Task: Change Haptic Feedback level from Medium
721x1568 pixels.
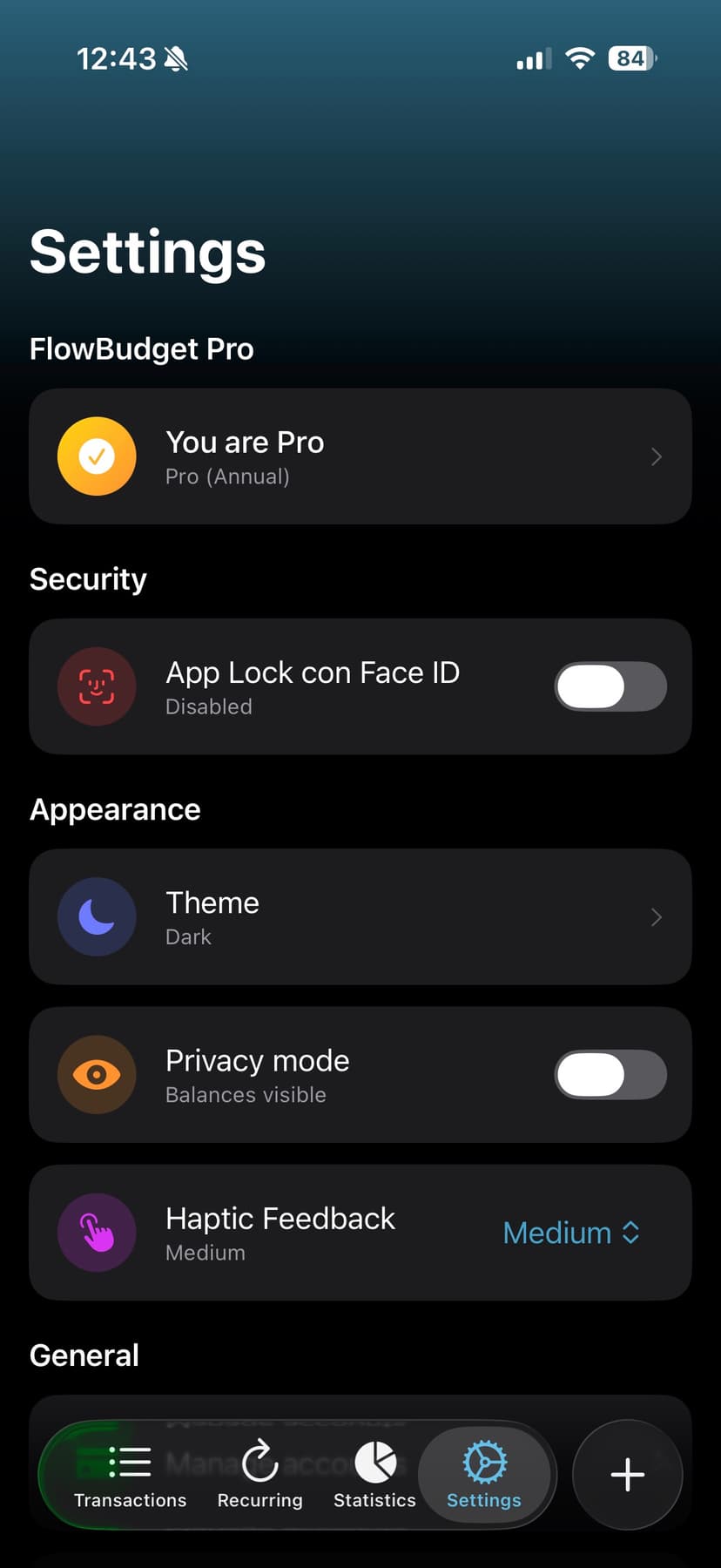Action: pyautogui.click(x=571, y=1233)
